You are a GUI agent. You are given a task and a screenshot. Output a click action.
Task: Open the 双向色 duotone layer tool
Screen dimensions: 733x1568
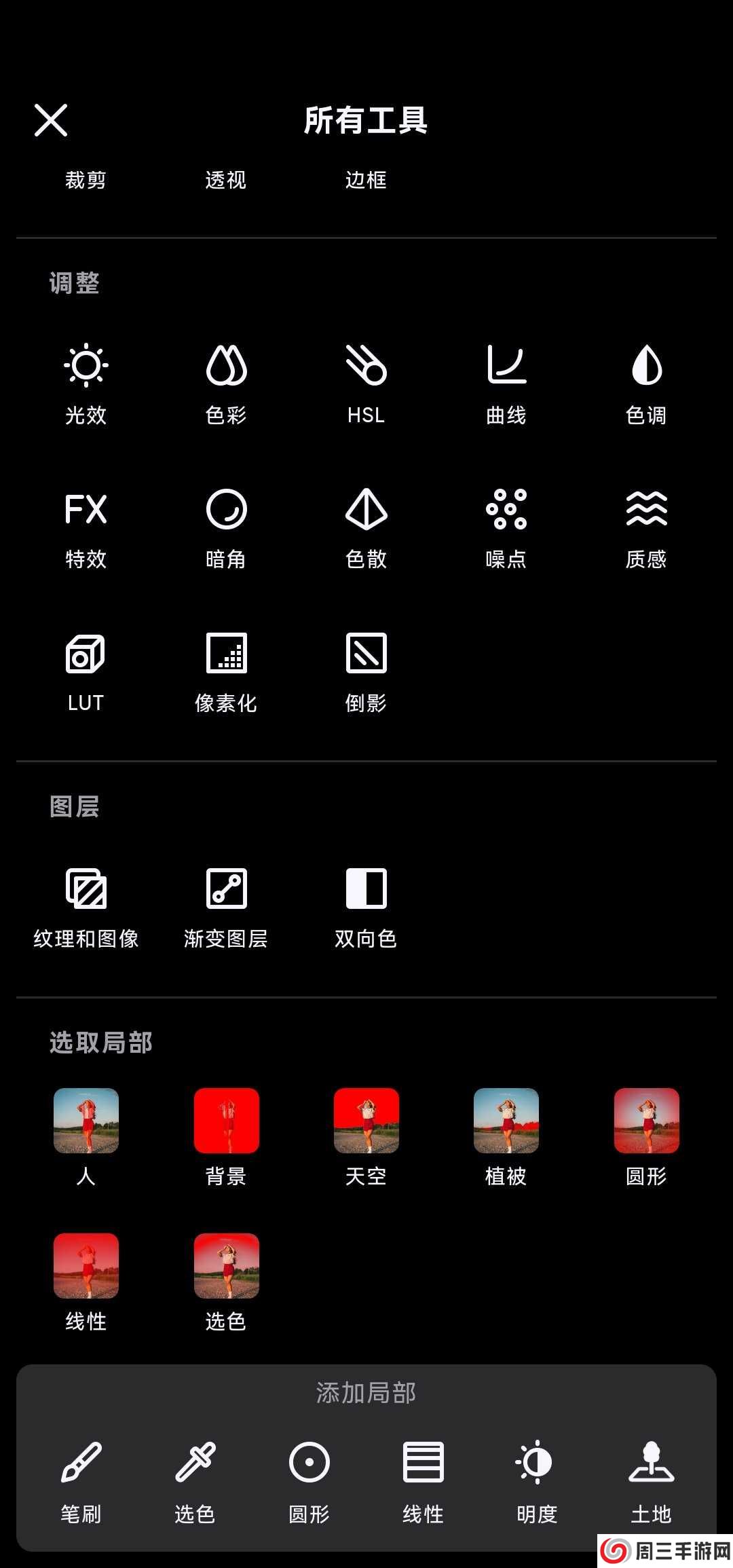click(366, 908)
